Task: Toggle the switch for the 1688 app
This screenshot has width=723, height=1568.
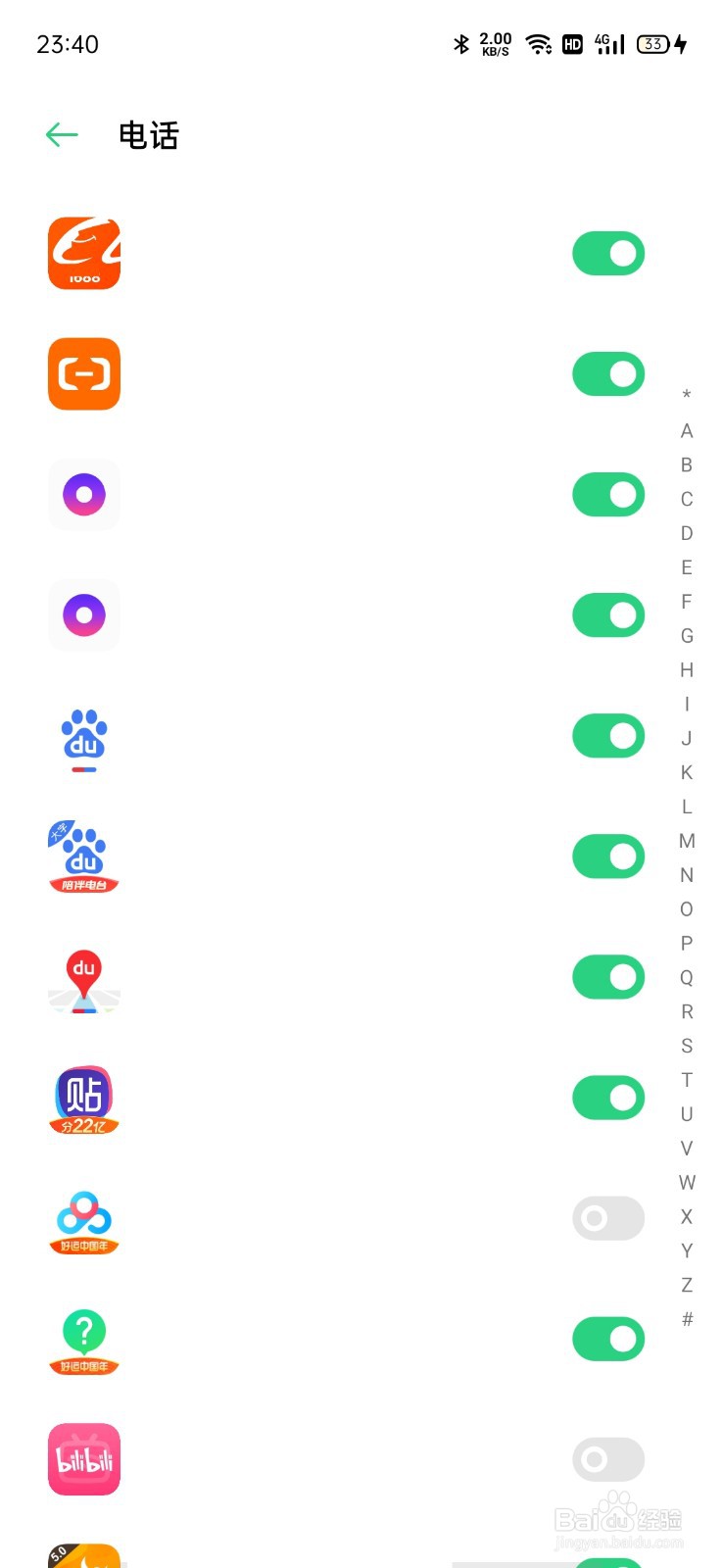Action: coord(608,254)
